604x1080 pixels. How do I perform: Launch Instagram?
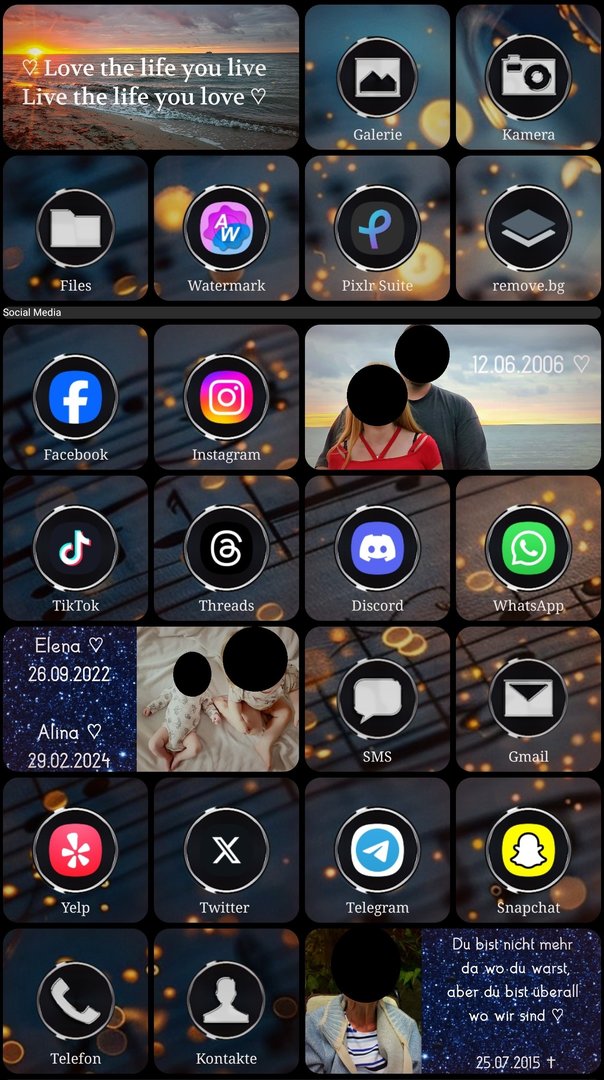pyautogui.click(x=226, y=398)
